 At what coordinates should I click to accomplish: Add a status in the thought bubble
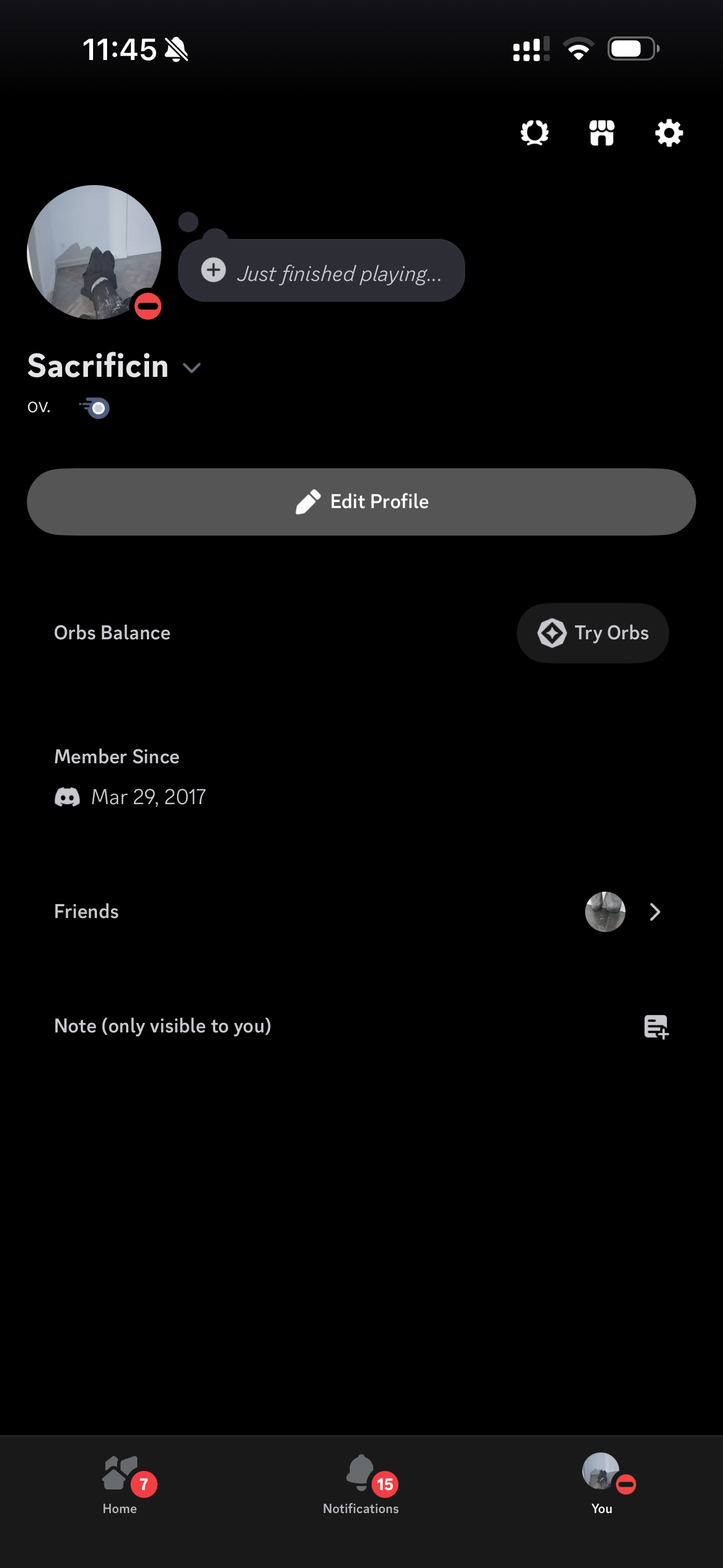click(321, 271)
